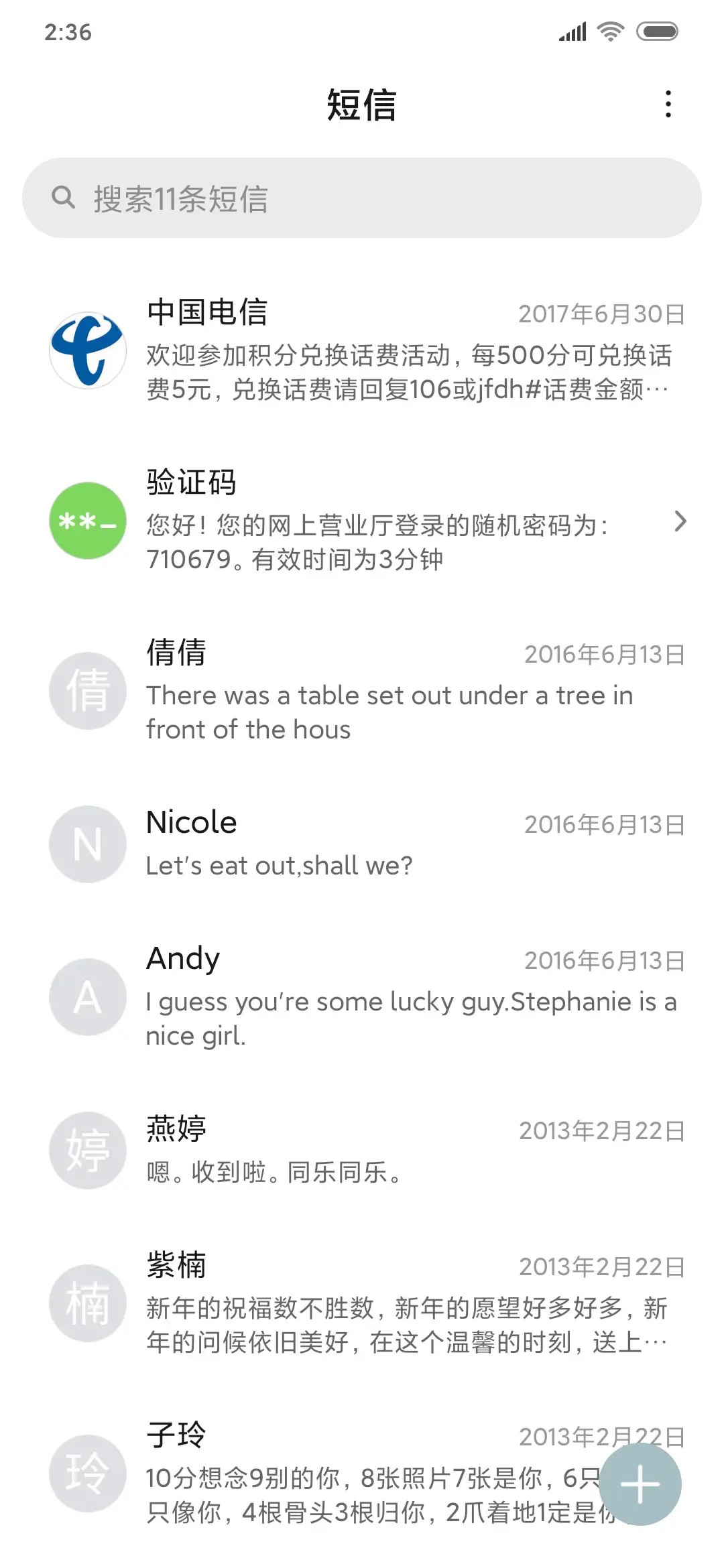Tap the search field labeled 搜索11条短信
Viewport: 724px width, 1568px height.
pos(362,197)
